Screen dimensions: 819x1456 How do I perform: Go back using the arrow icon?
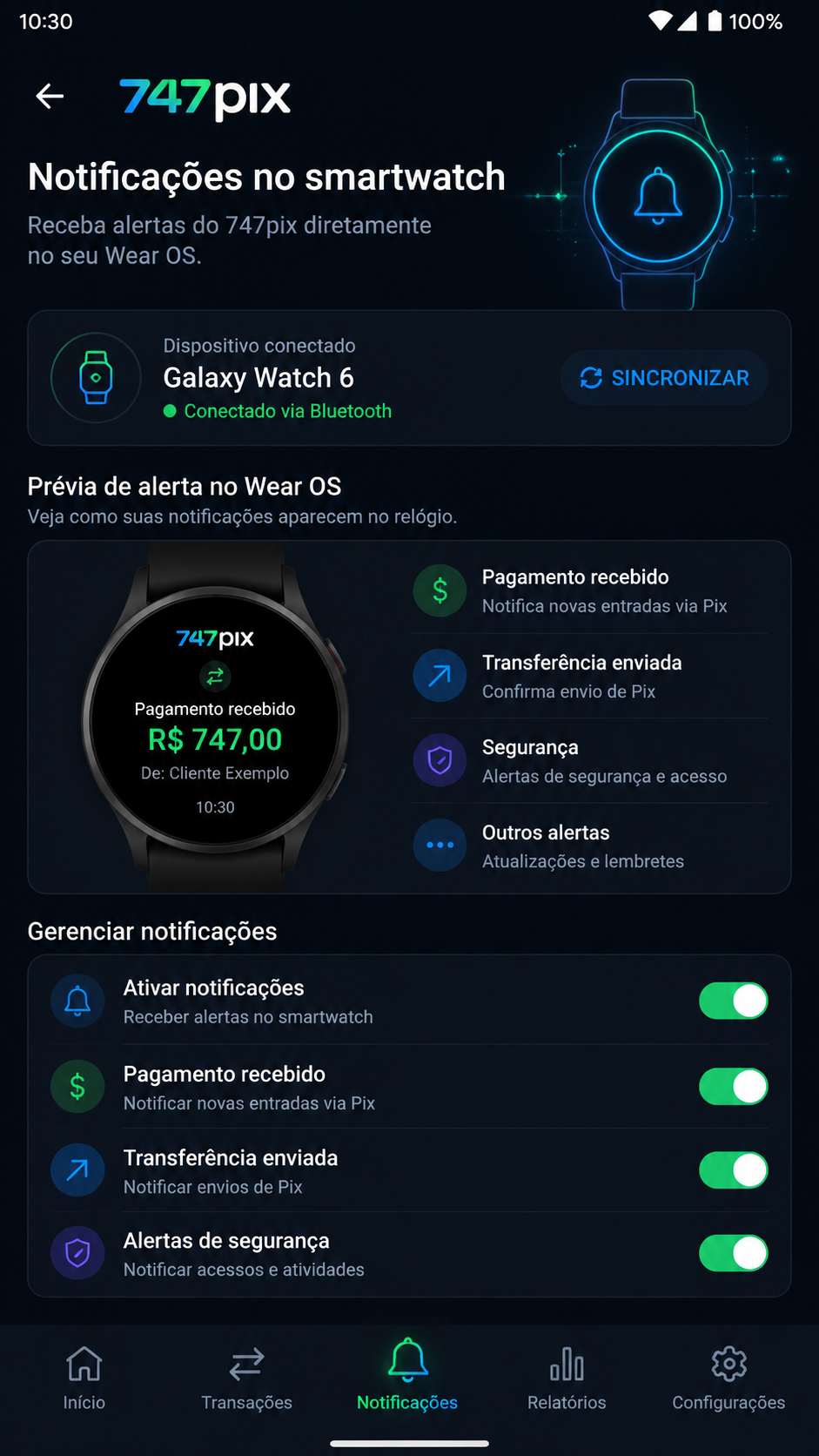pos(50,96)
